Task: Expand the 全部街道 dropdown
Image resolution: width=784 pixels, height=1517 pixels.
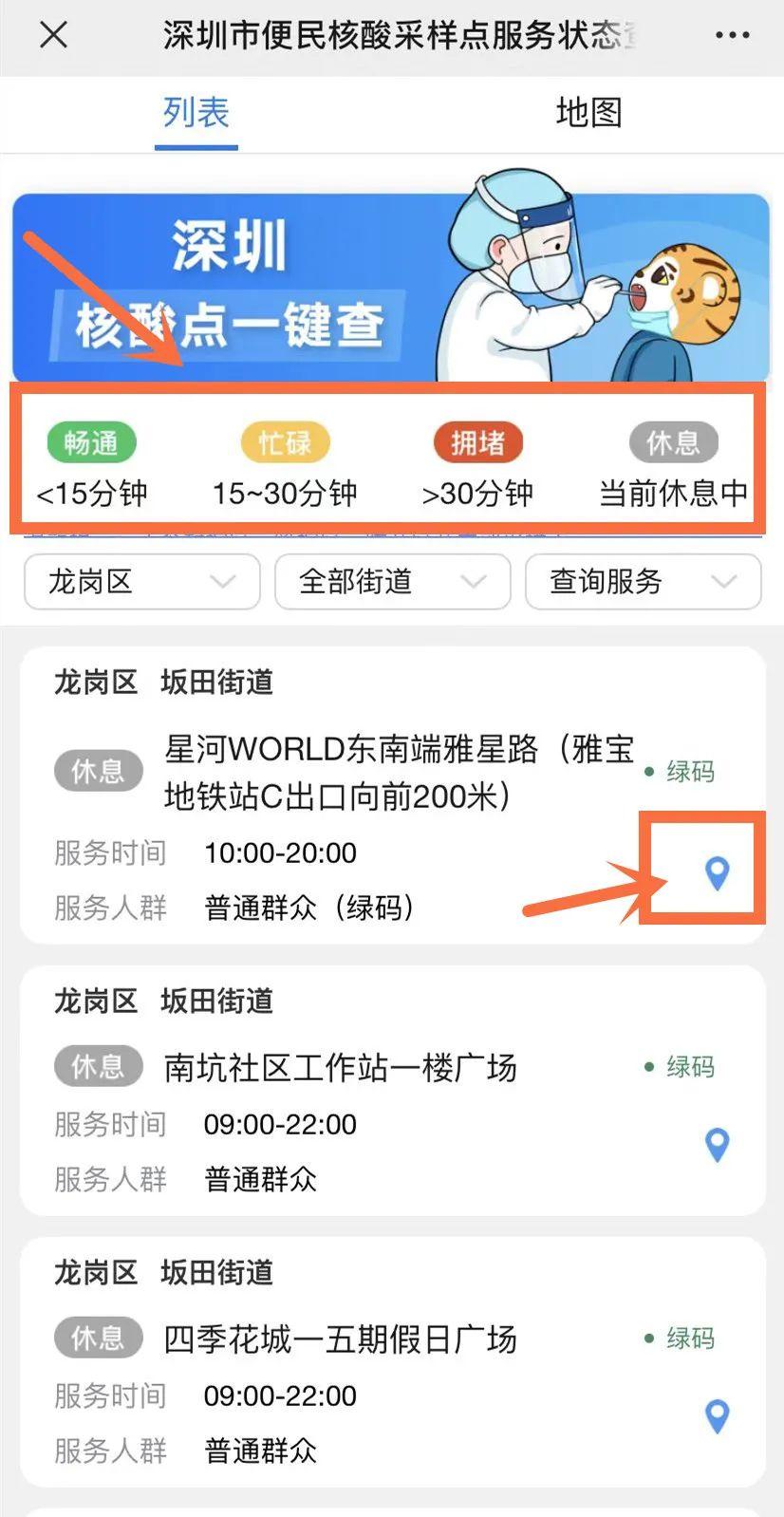Action: [x=392, y=581]
